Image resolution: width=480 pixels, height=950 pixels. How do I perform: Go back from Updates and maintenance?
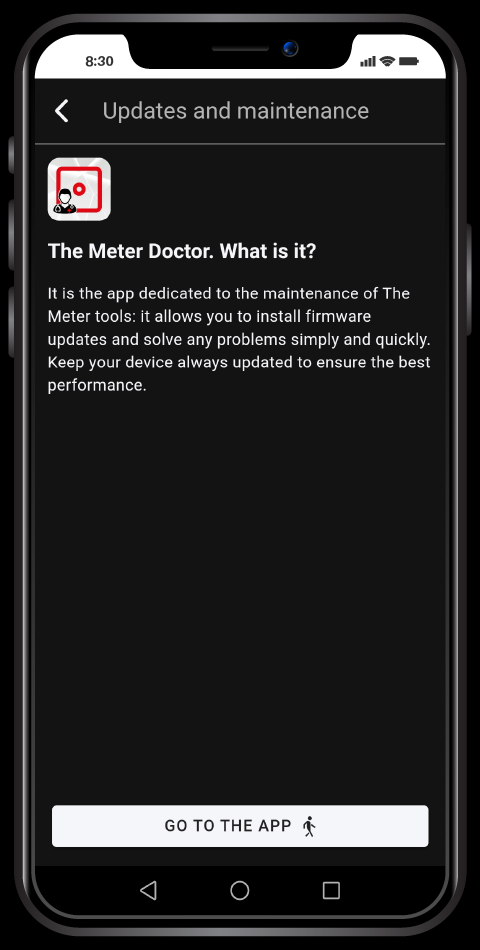62,111
